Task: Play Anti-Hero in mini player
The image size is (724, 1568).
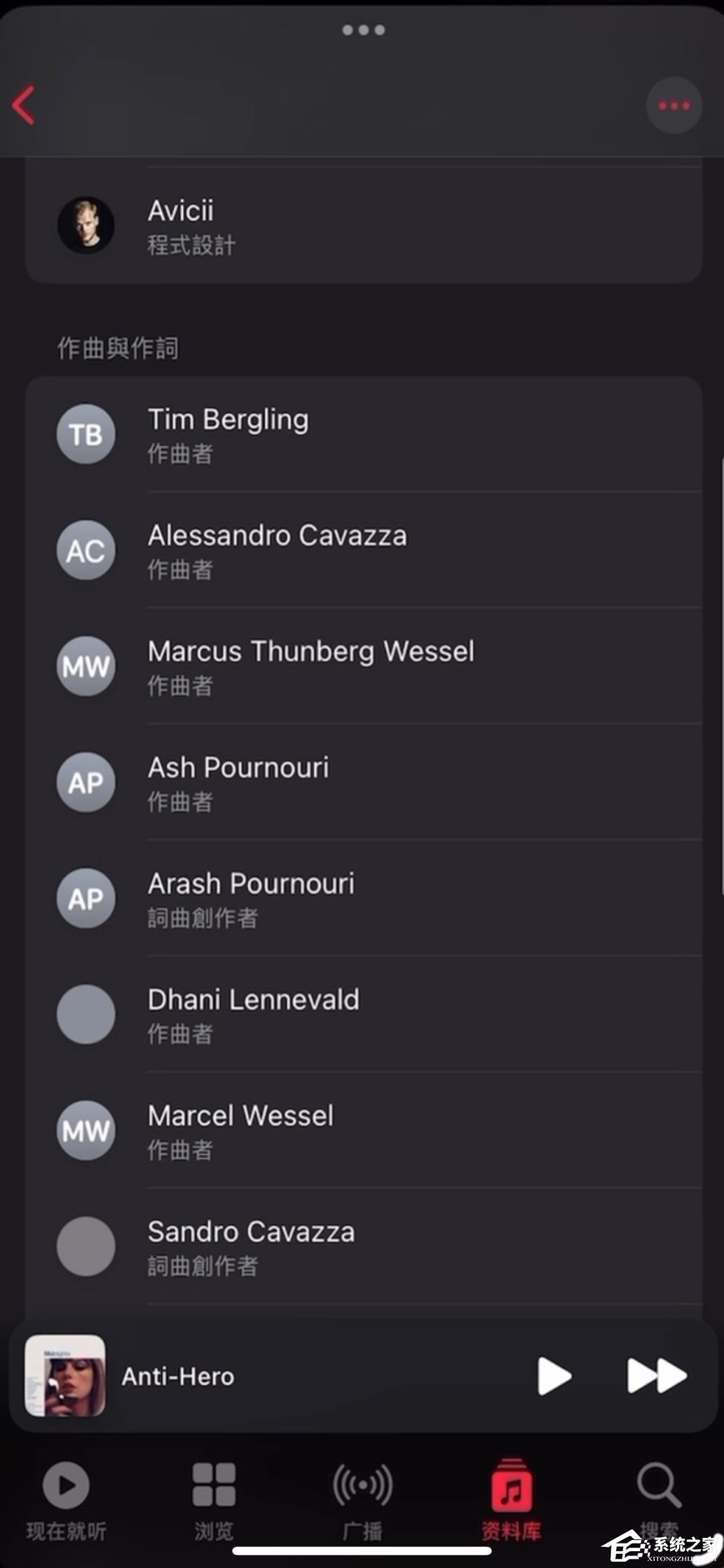Action: tap(554, 1376)
